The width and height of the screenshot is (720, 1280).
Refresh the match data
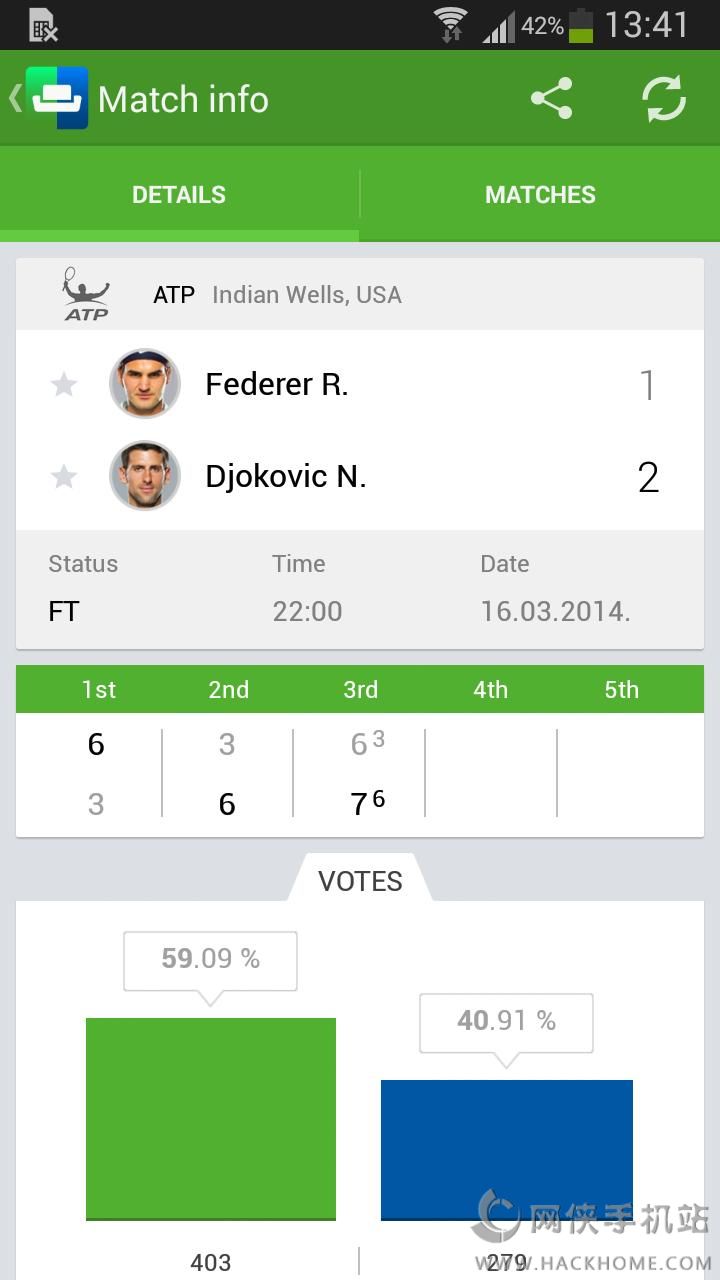664,98
